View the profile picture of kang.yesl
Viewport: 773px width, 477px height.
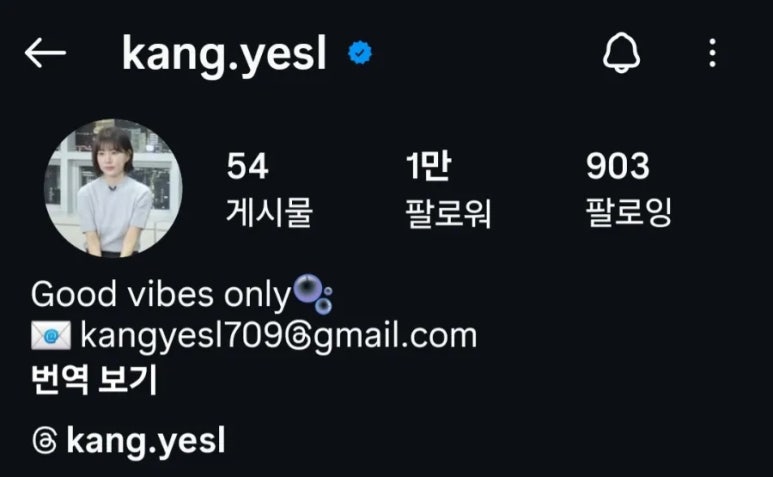pyautogui.click(x=113, y=188)
